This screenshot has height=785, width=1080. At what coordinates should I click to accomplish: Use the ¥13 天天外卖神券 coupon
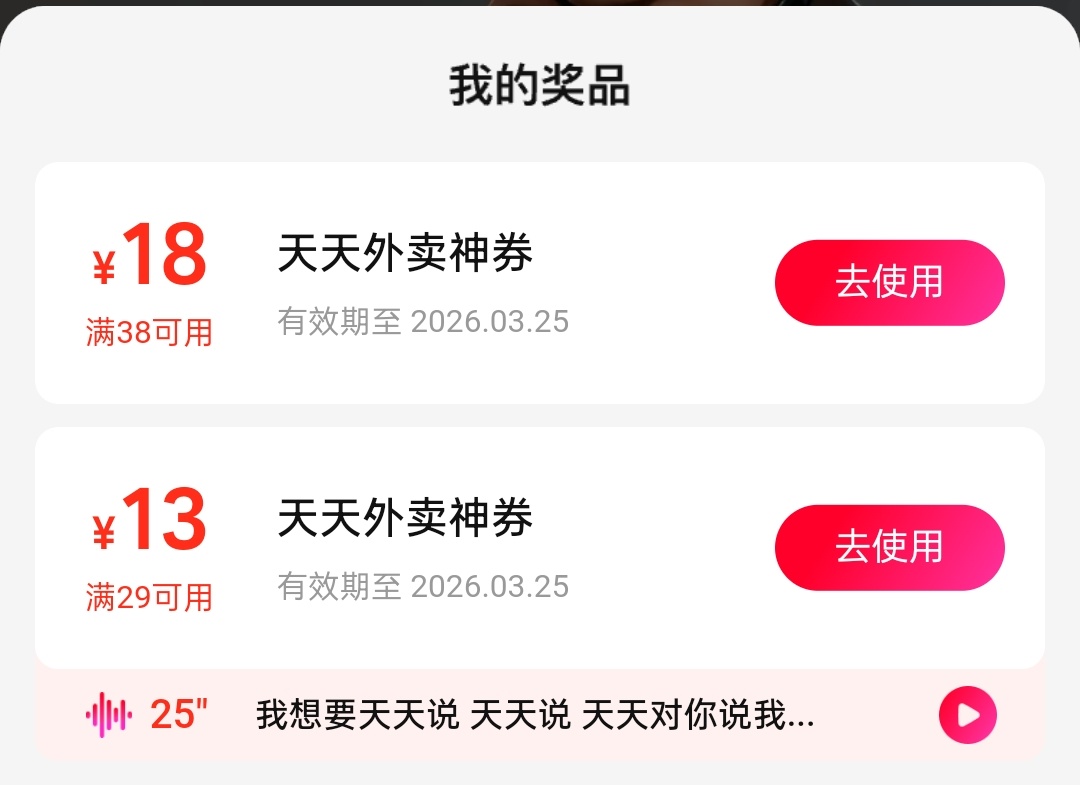tap(889, 547)
